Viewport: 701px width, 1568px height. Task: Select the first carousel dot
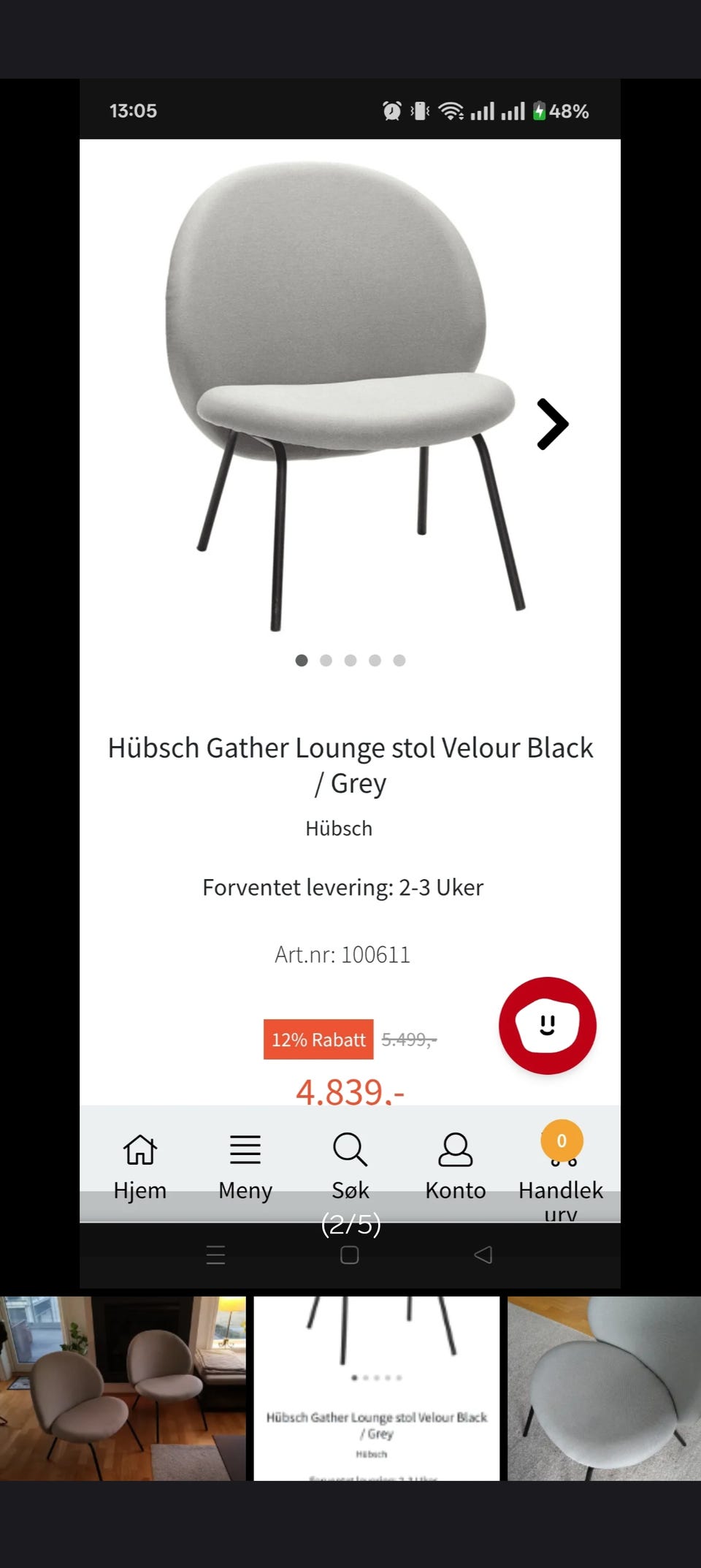click(302, 660)
